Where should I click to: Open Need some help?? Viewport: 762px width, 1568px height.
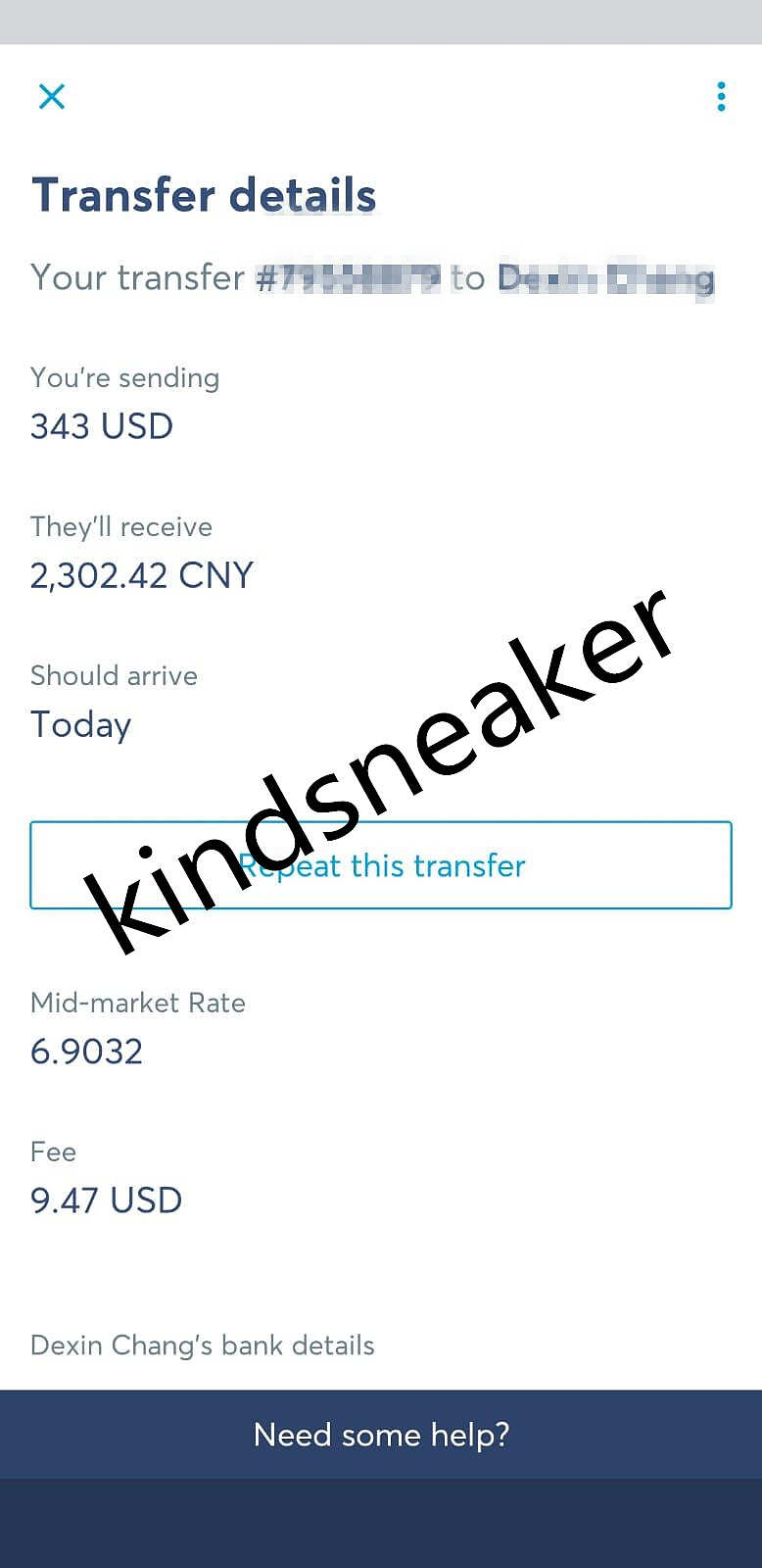pyautogui.click(x=381, y=1435)
